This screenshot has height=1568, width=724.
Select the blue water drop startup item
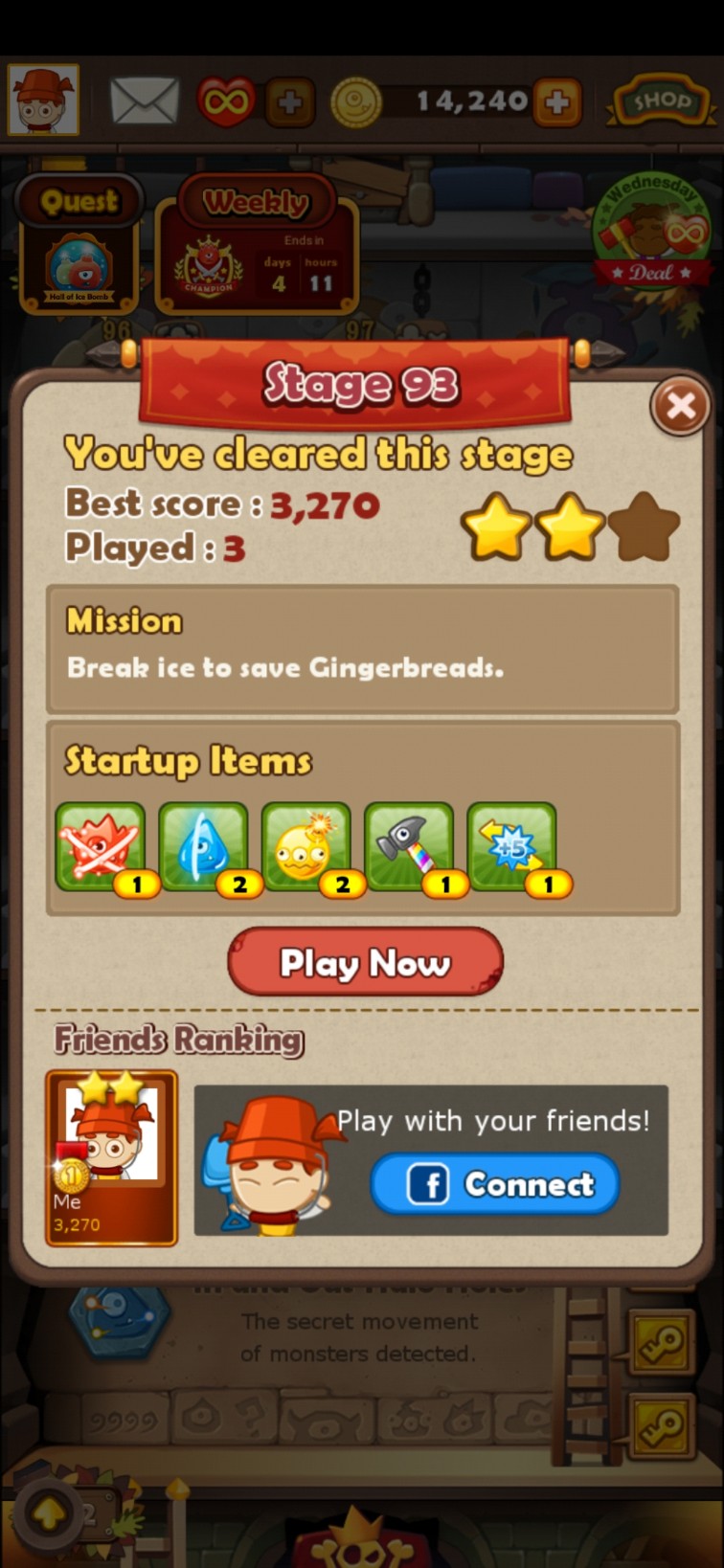pos(203,847)
